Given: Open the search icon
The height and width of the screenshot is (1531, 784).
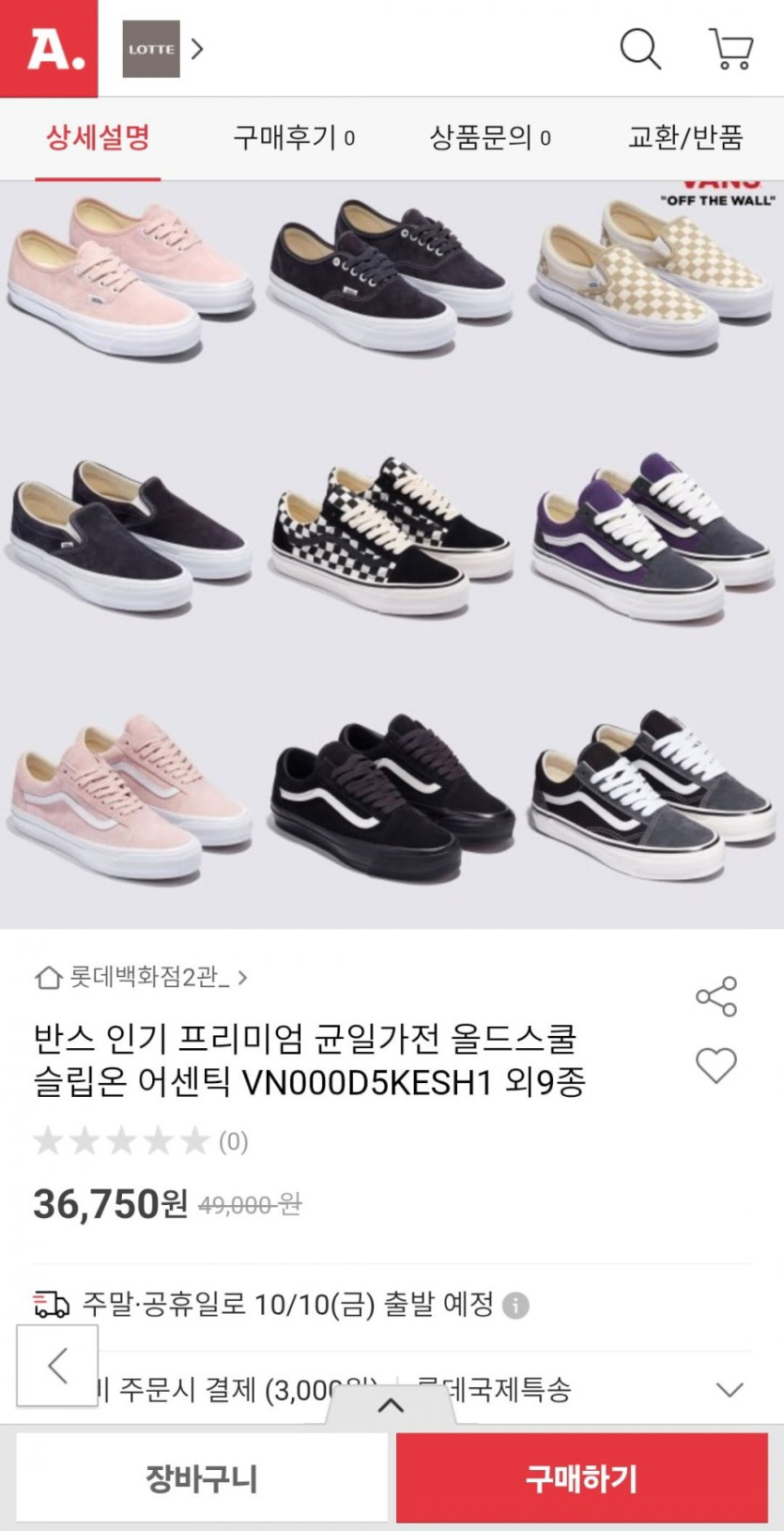Looking at the screenshot, I should point(640,48).
